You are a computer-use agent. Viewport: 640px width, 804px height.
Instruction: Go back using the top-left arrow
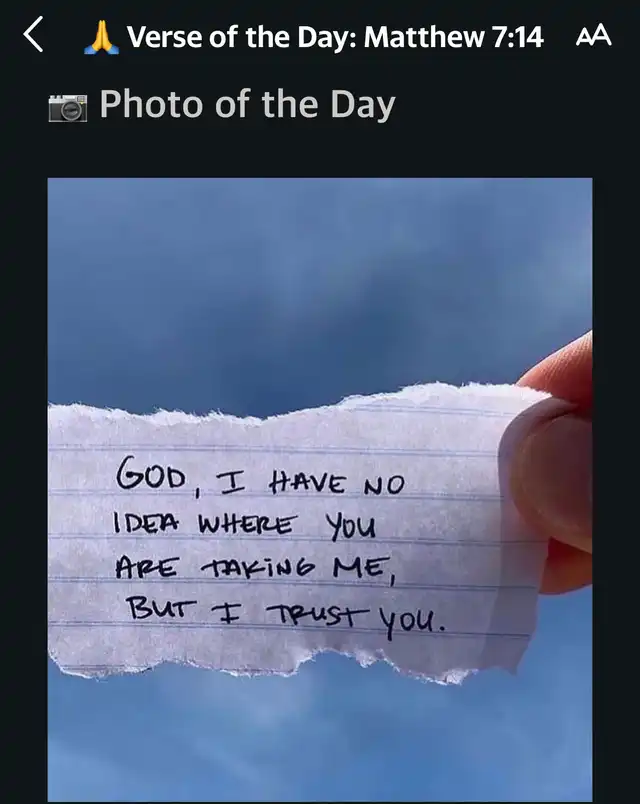pos(34,37)
